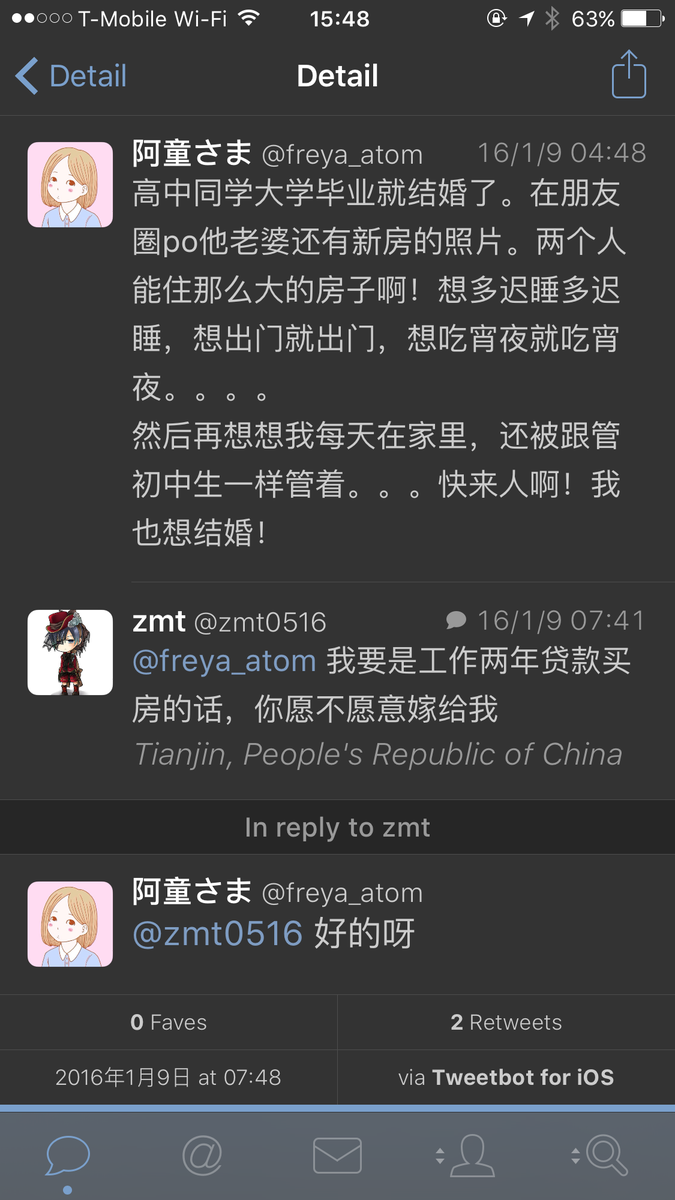Tap the @freya_atom mention in zmt's reply
The width and height of the screenshot is (675, 1200).
click(224, 661)
